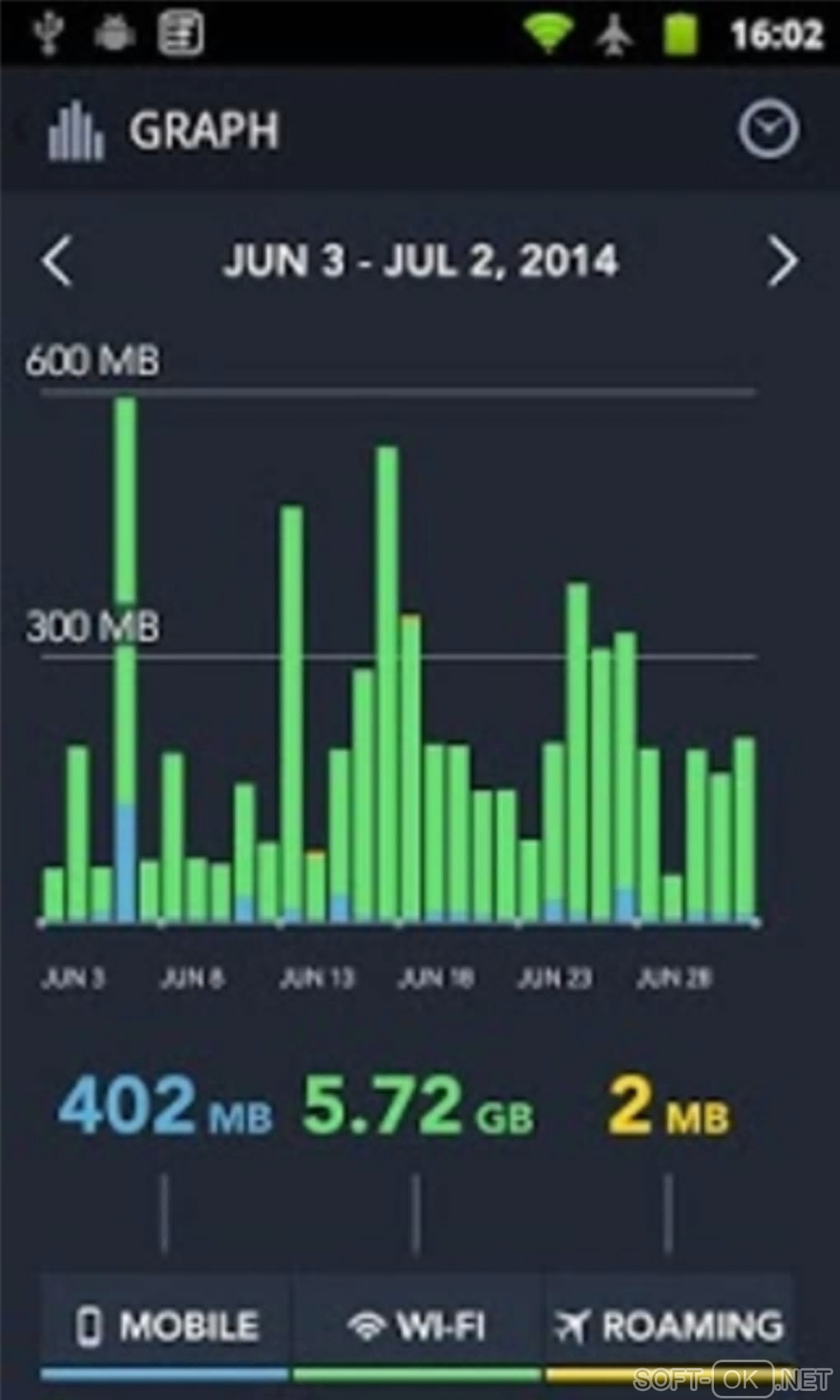Toggle the Wi-Fi data filter
Image resolution: width=840 pixels, height=1400 pixels.
(417, 1326)
